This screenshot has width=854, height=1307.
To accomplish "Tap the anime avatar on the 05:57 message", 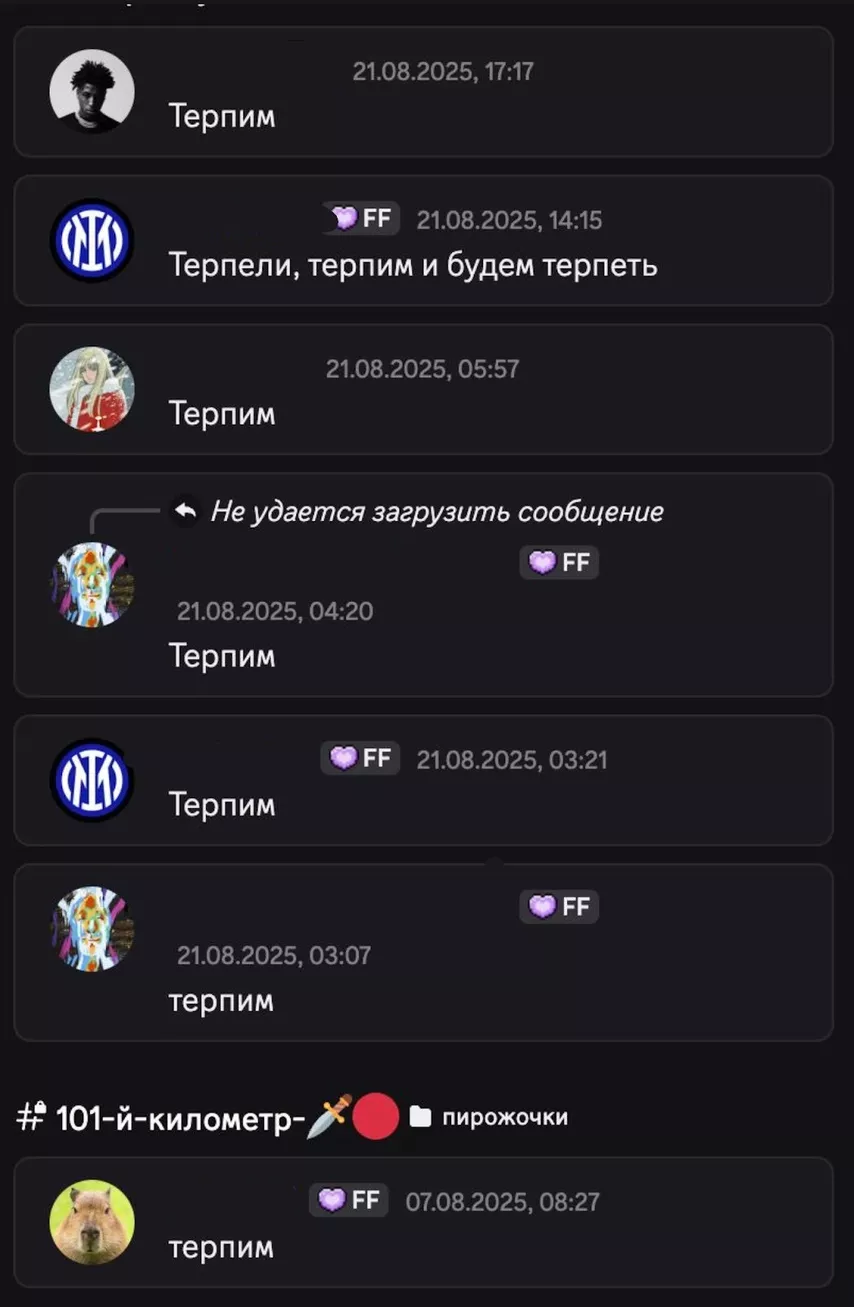I will pyautogui.click(x=92, y=389).
